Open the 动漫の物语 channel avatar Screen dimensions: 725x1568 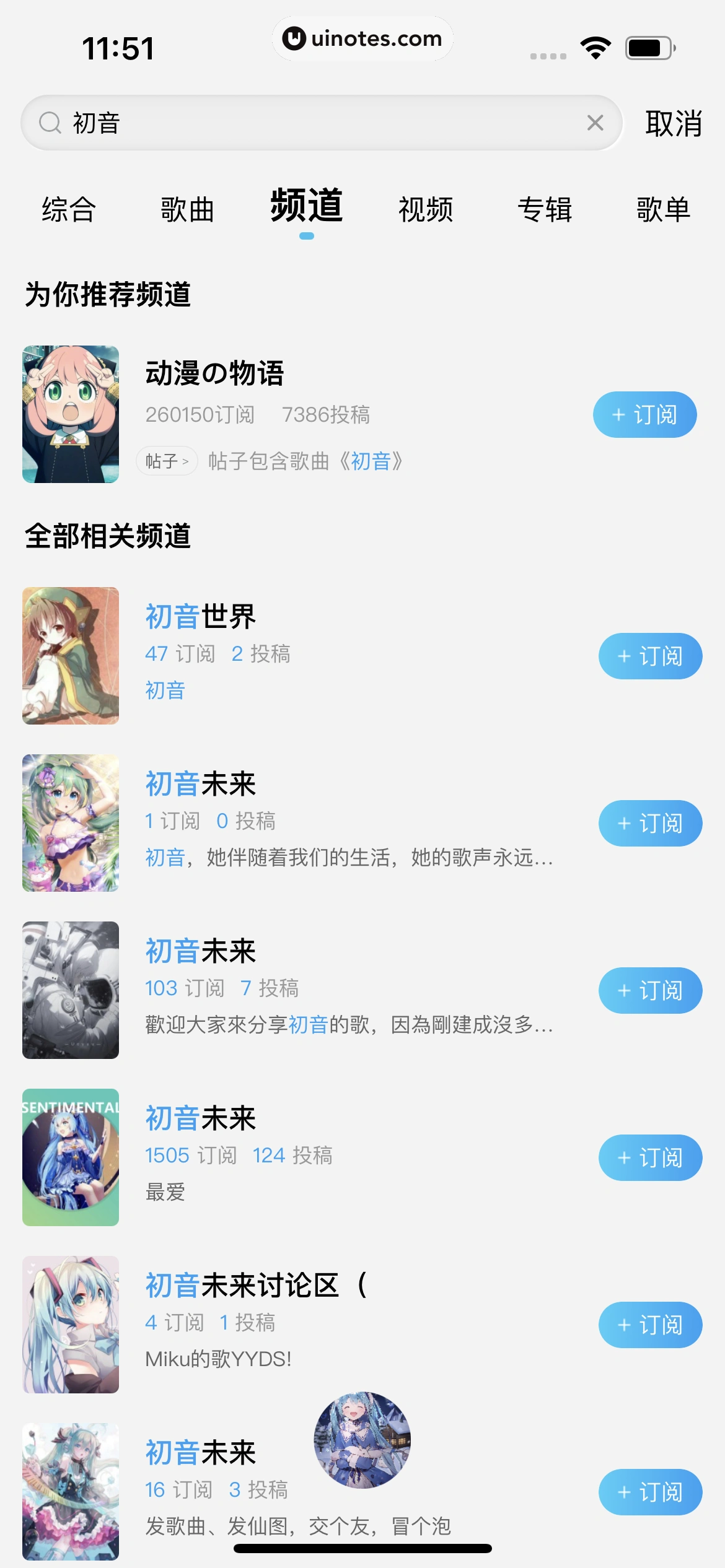(71, 413)
